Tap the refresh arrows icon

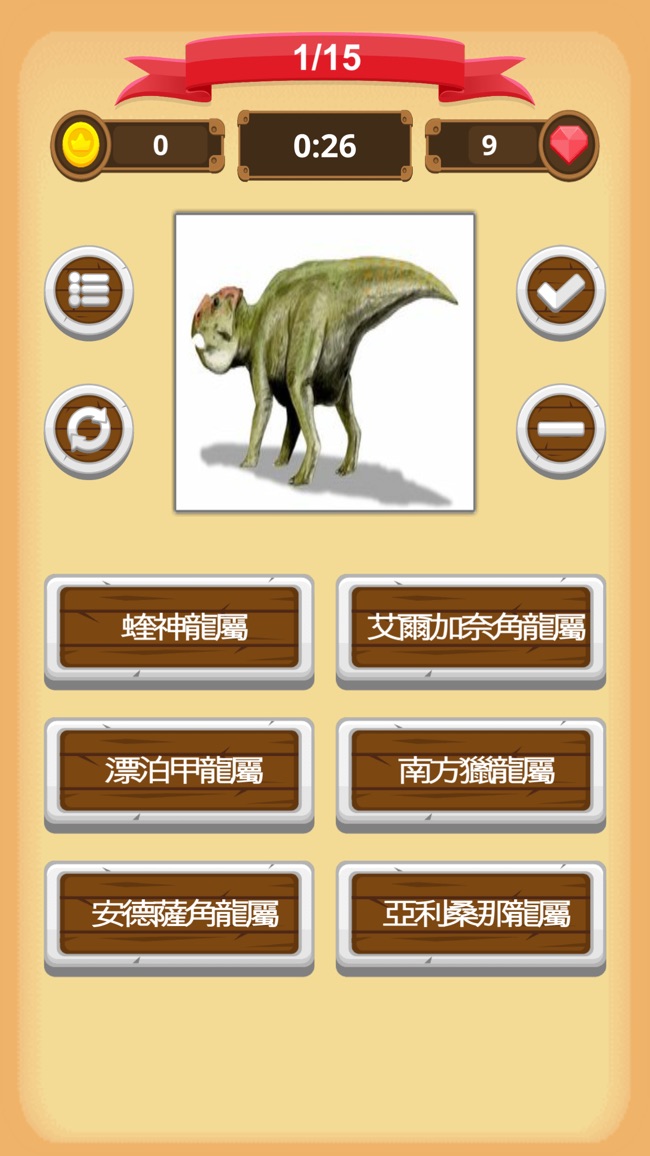pos(89,430)
